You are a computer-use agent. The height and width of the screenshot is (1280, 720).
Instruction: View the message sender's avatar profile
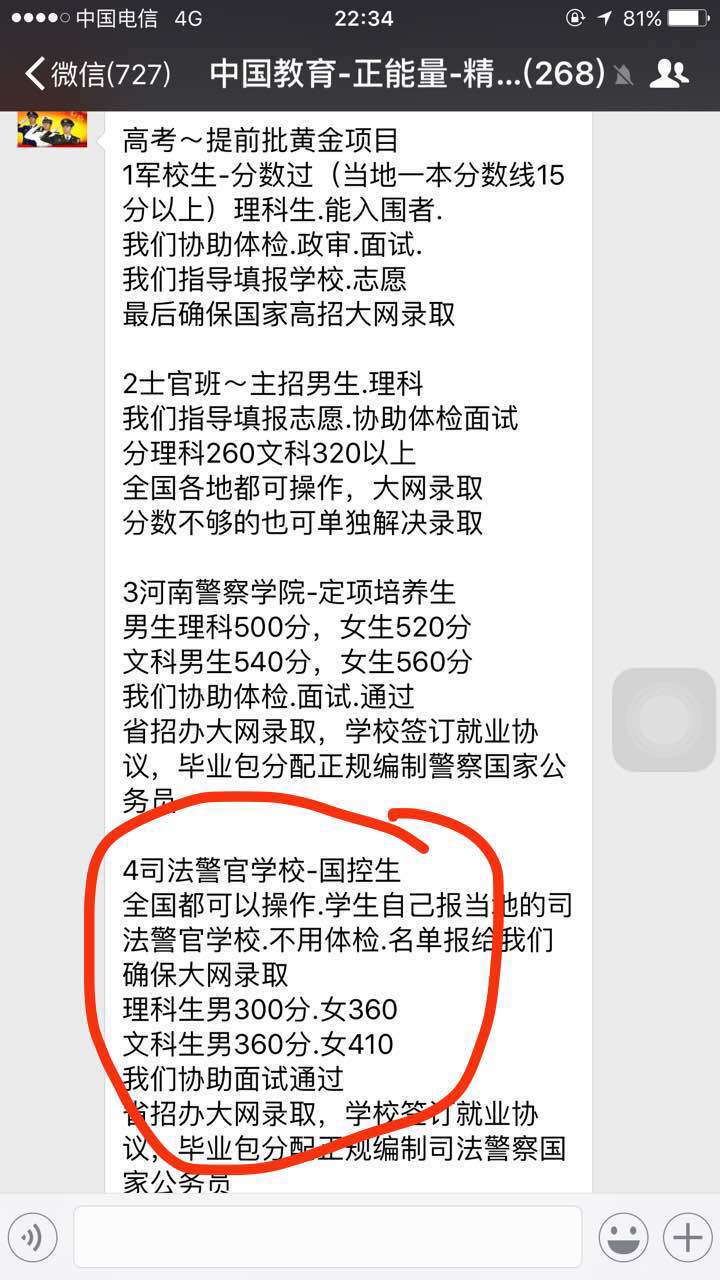pyautogui.click(x=52, y=130)
